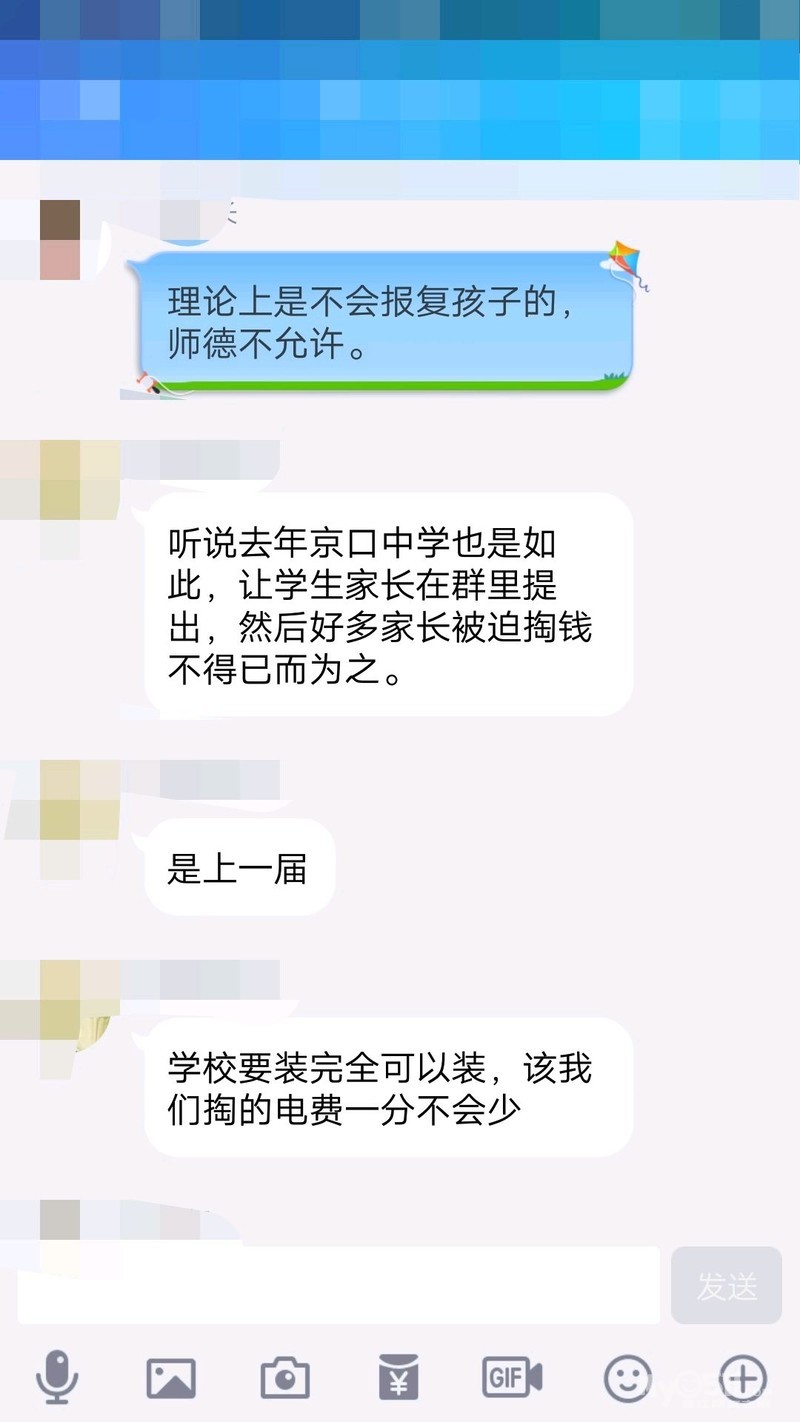Open the camera to take a photo

click(x=285, y=1378)
